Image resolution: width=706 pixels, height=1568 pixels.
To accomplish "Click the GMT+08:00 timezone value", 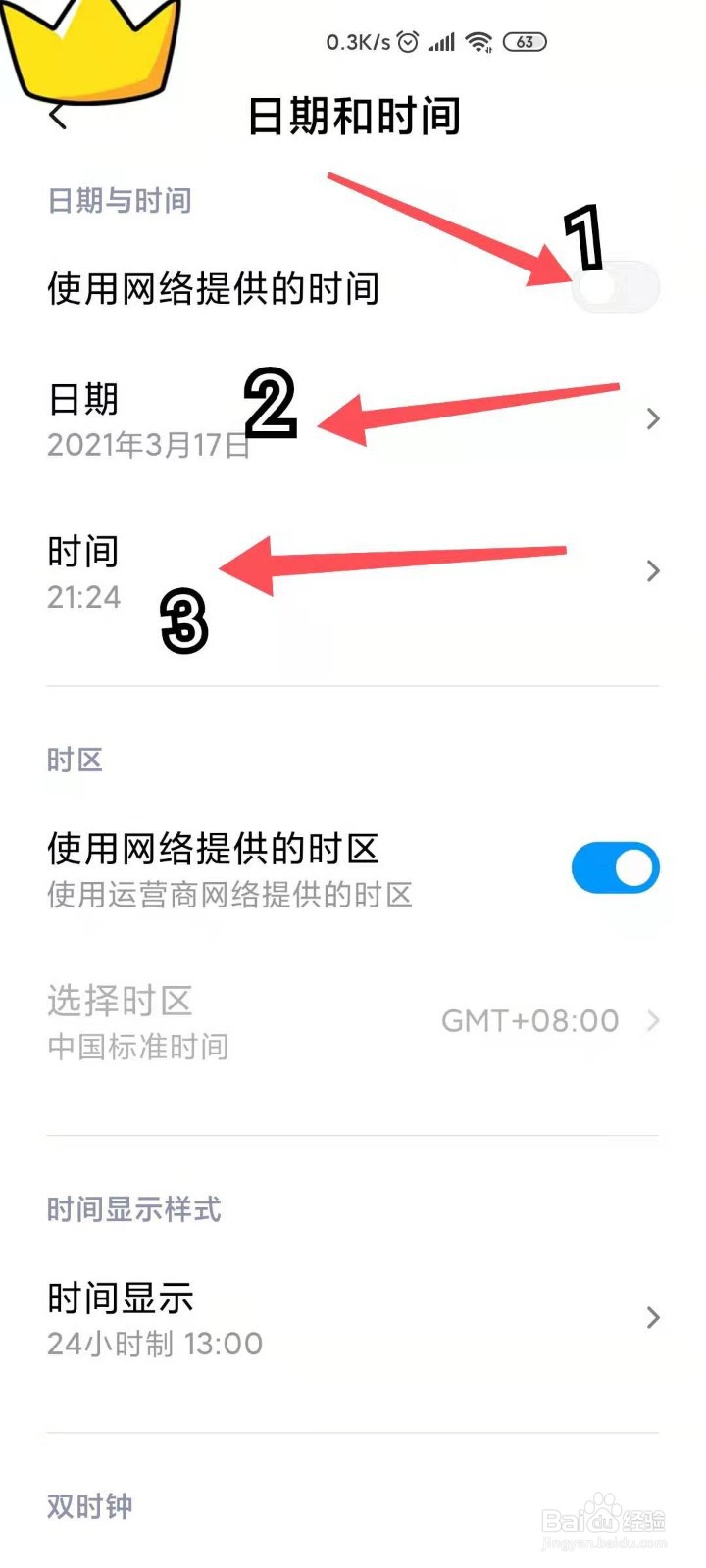I will (x=529, y=1020).
